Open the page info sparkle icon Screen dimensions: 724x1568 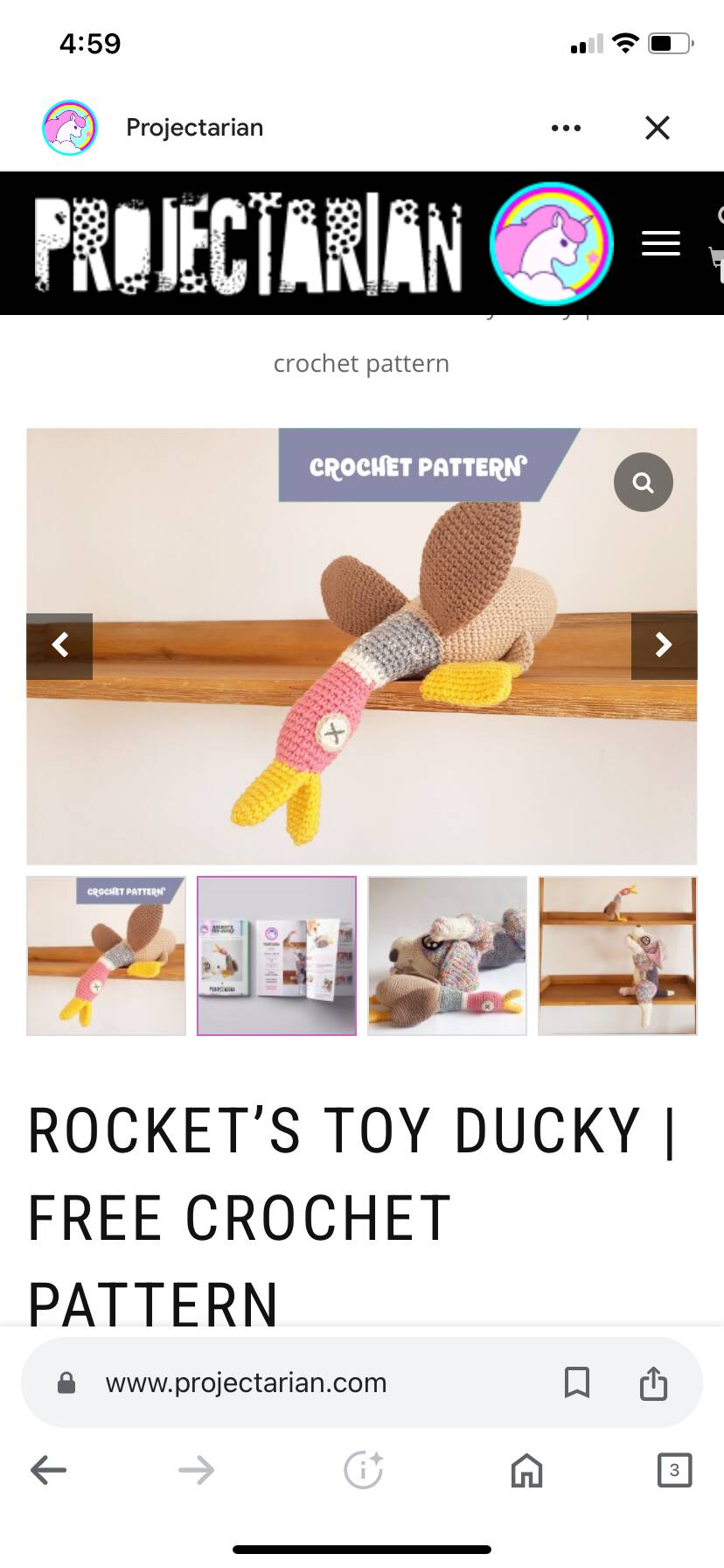click(x=364, y=1470)
